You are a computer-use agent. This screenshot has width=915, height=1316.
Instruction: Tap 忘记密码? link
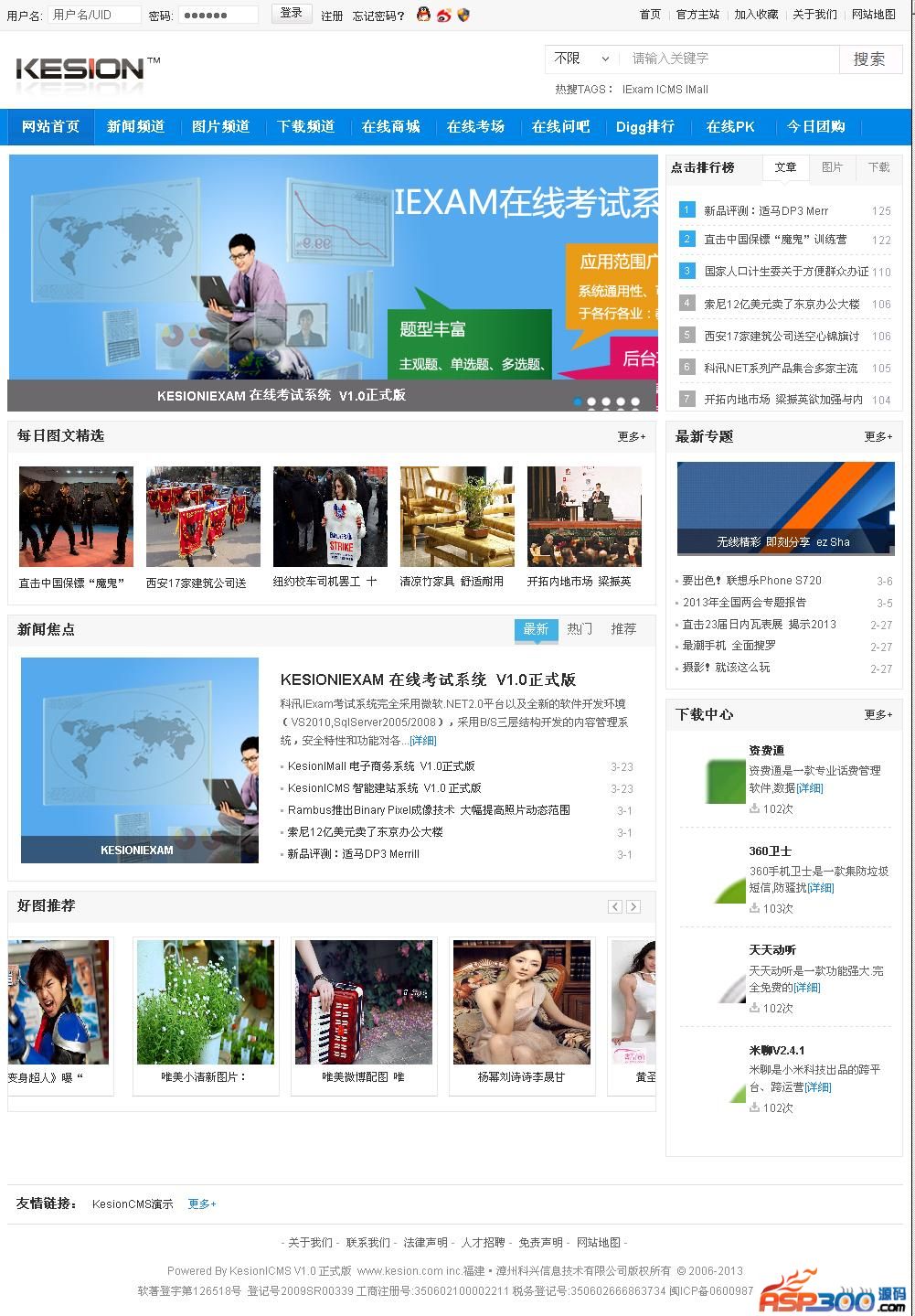(x=378, y=16)
